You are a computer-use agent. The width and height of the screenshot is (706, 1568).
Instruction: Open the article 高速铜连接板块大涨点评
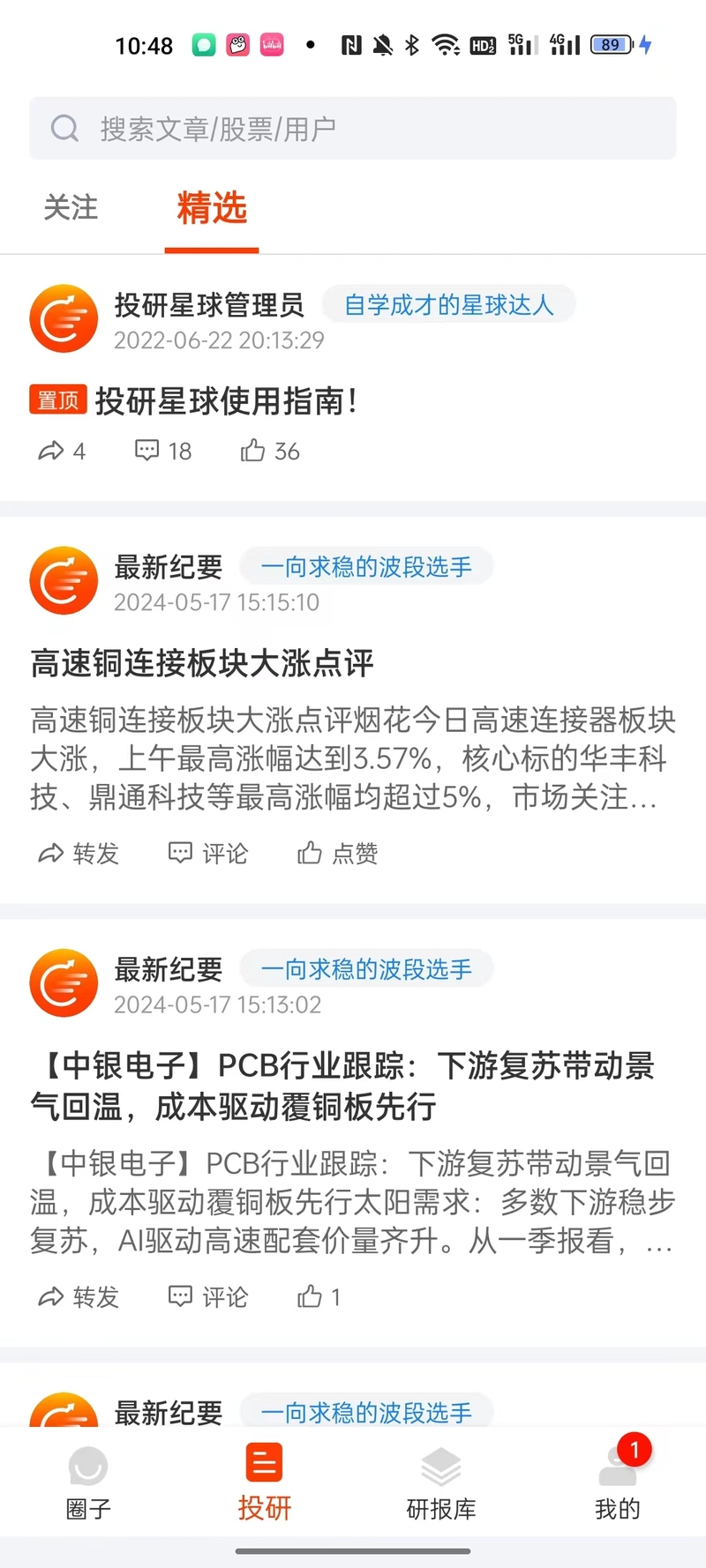tap(202, 663)
